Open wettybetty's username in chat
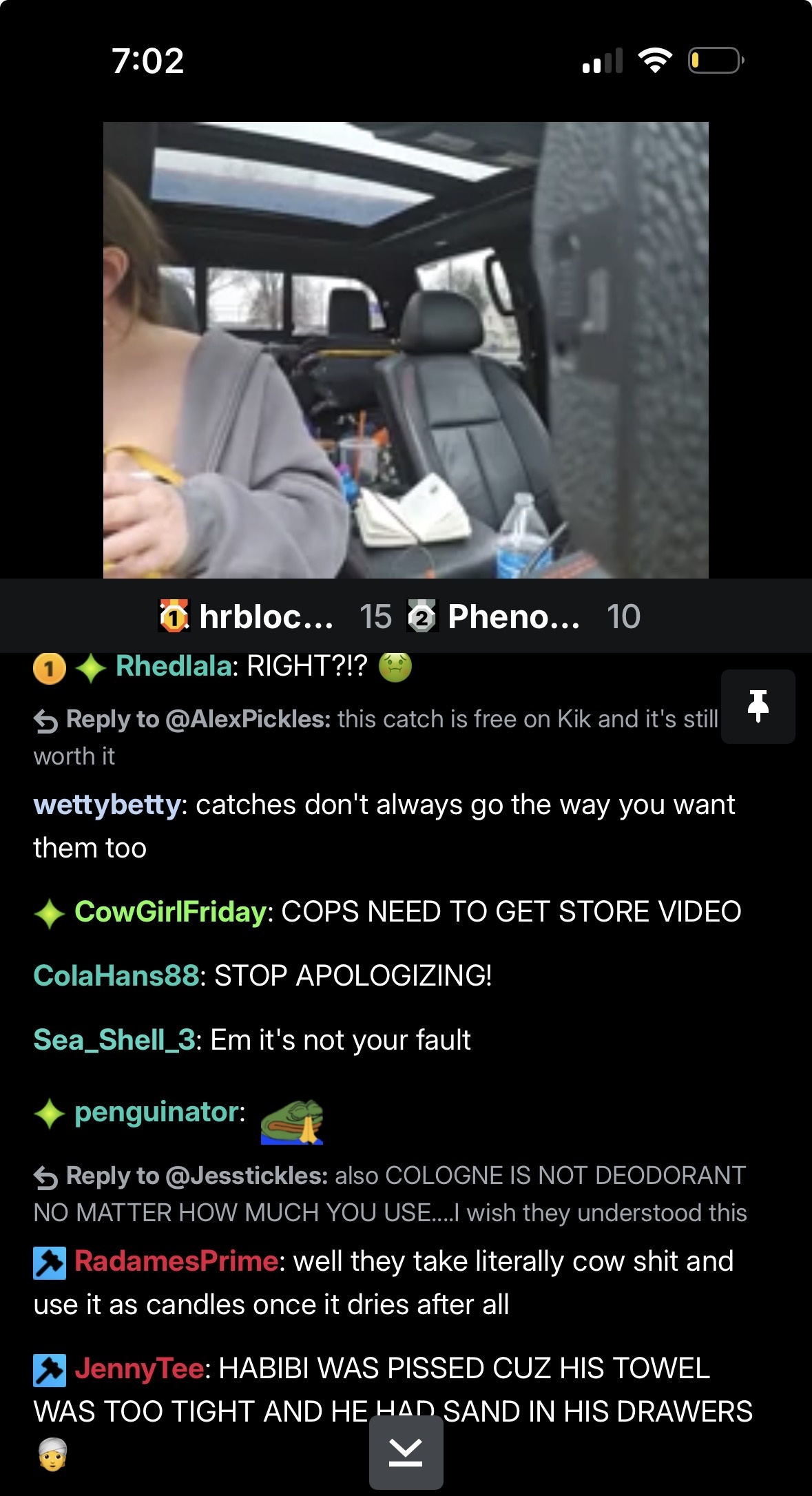 [x=107, y=804]
